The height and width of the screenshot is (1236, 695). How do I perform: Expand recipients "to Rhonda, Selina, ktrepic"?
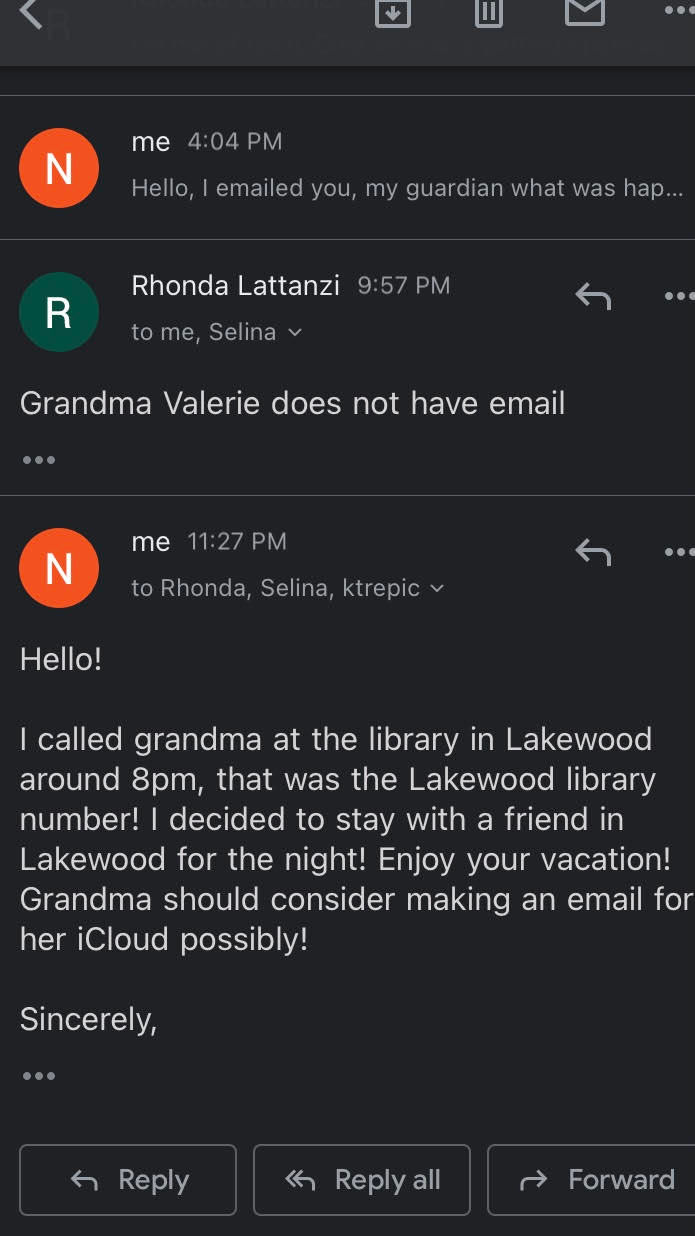(x=436, y=588)
